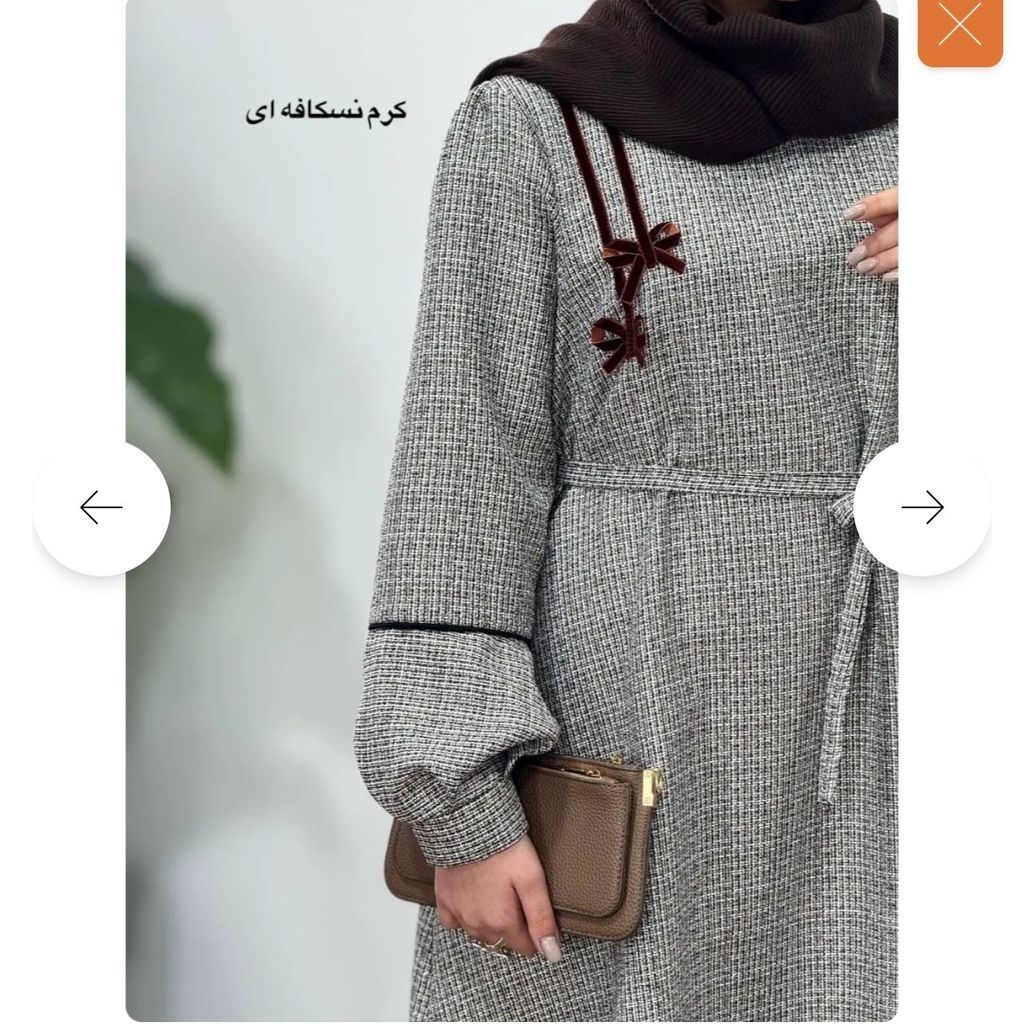Go back to the previous product image
Image resolution: width=1024 pixels, height=1024 pixels.
click(x=101, y=507)
